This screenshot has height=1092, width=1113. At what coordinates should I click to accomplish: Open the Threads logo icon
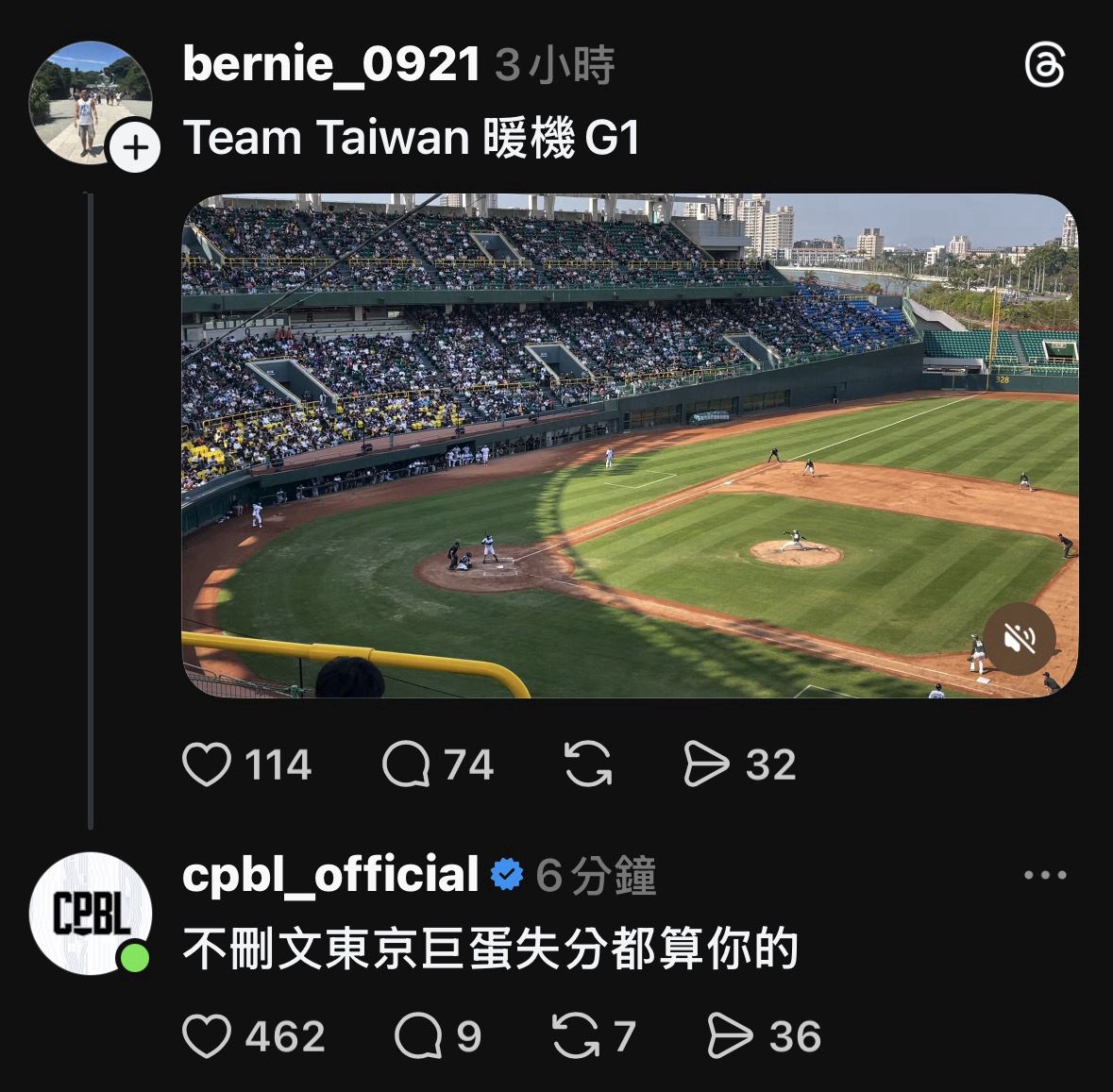(1045, 66)
